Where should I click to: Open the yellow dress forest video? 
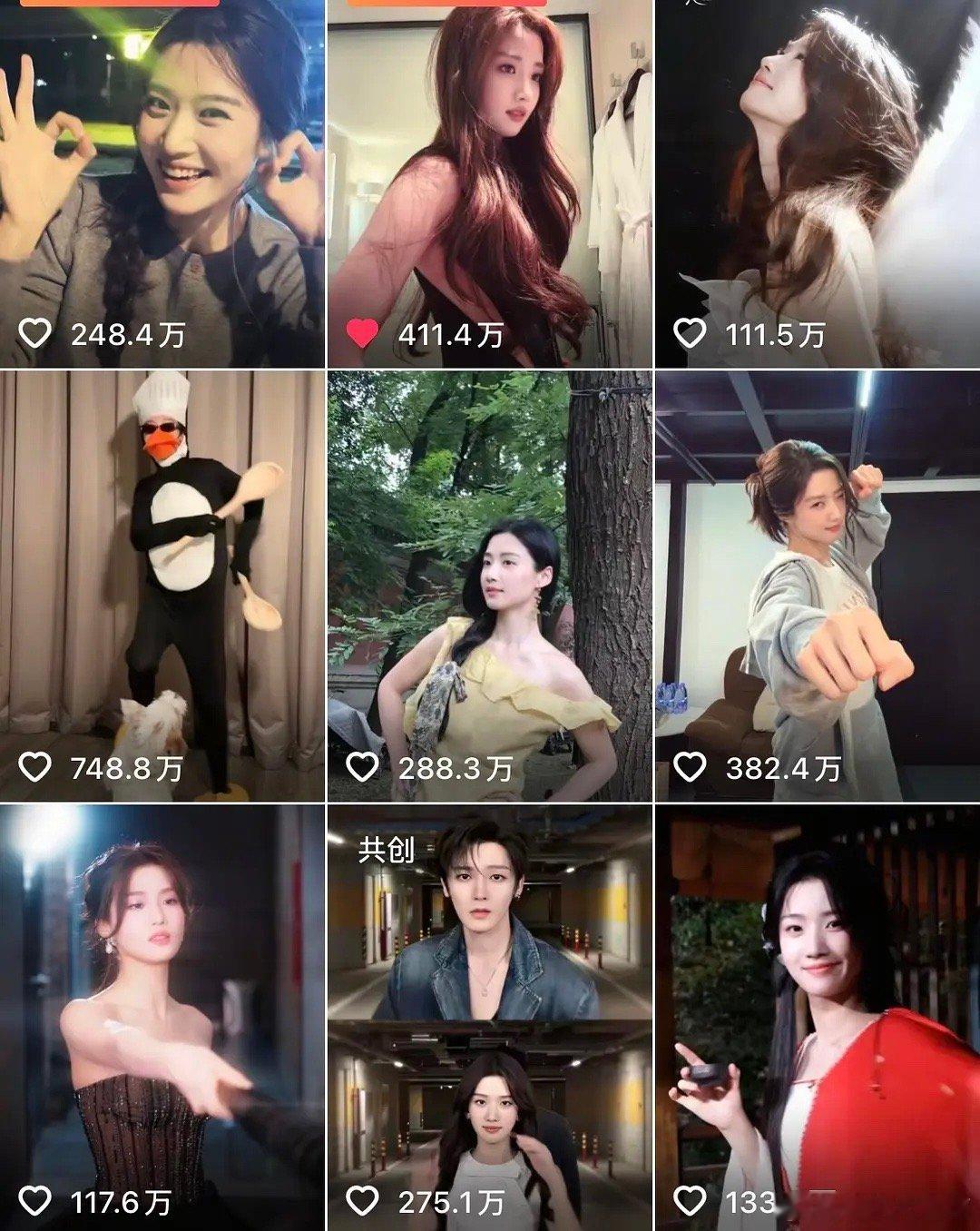490,563
